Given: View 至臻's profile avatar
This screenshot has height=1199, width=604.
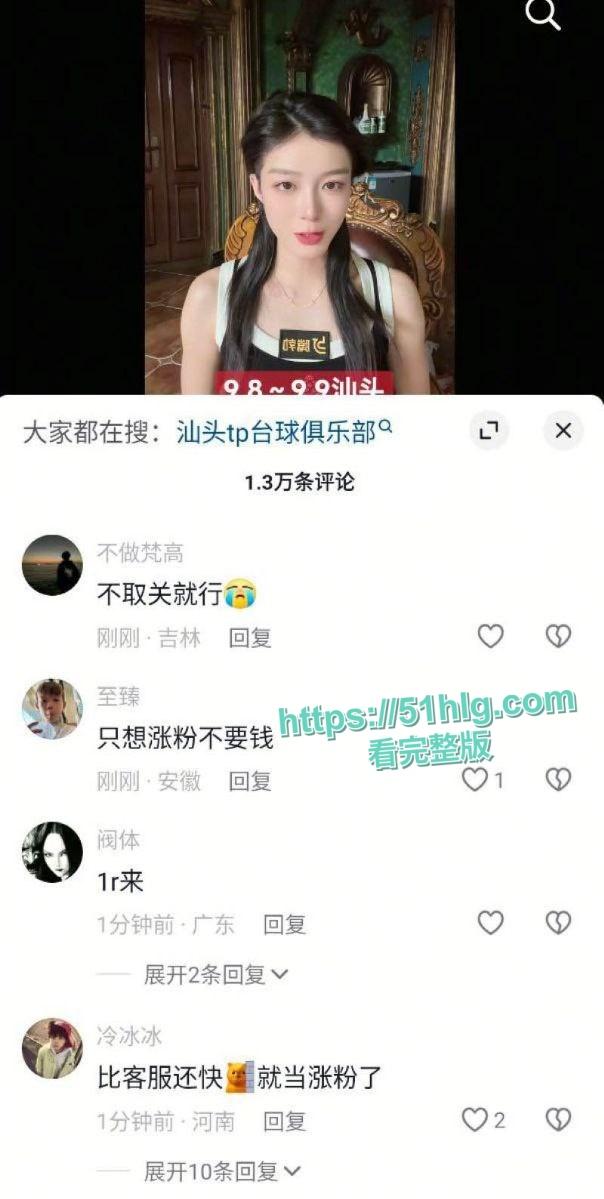Looking at the screenshot, I should (52, 709).
